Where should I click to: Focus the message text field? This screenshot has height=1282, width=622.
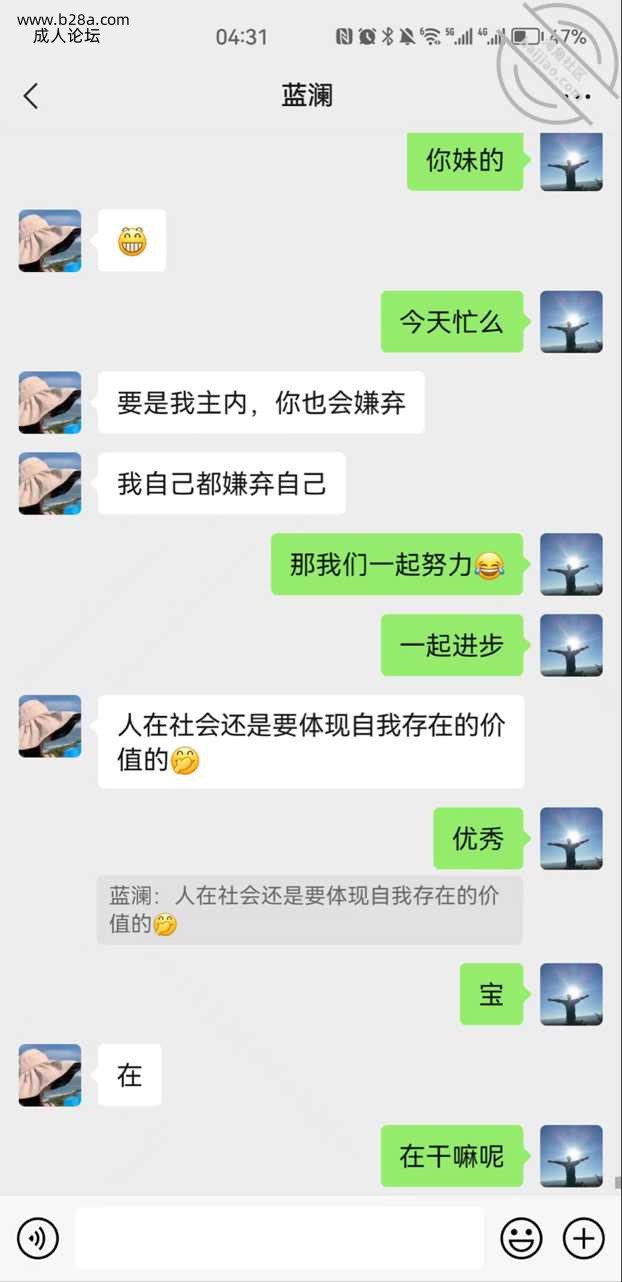pyautogui.click(x=279, y=1239)
